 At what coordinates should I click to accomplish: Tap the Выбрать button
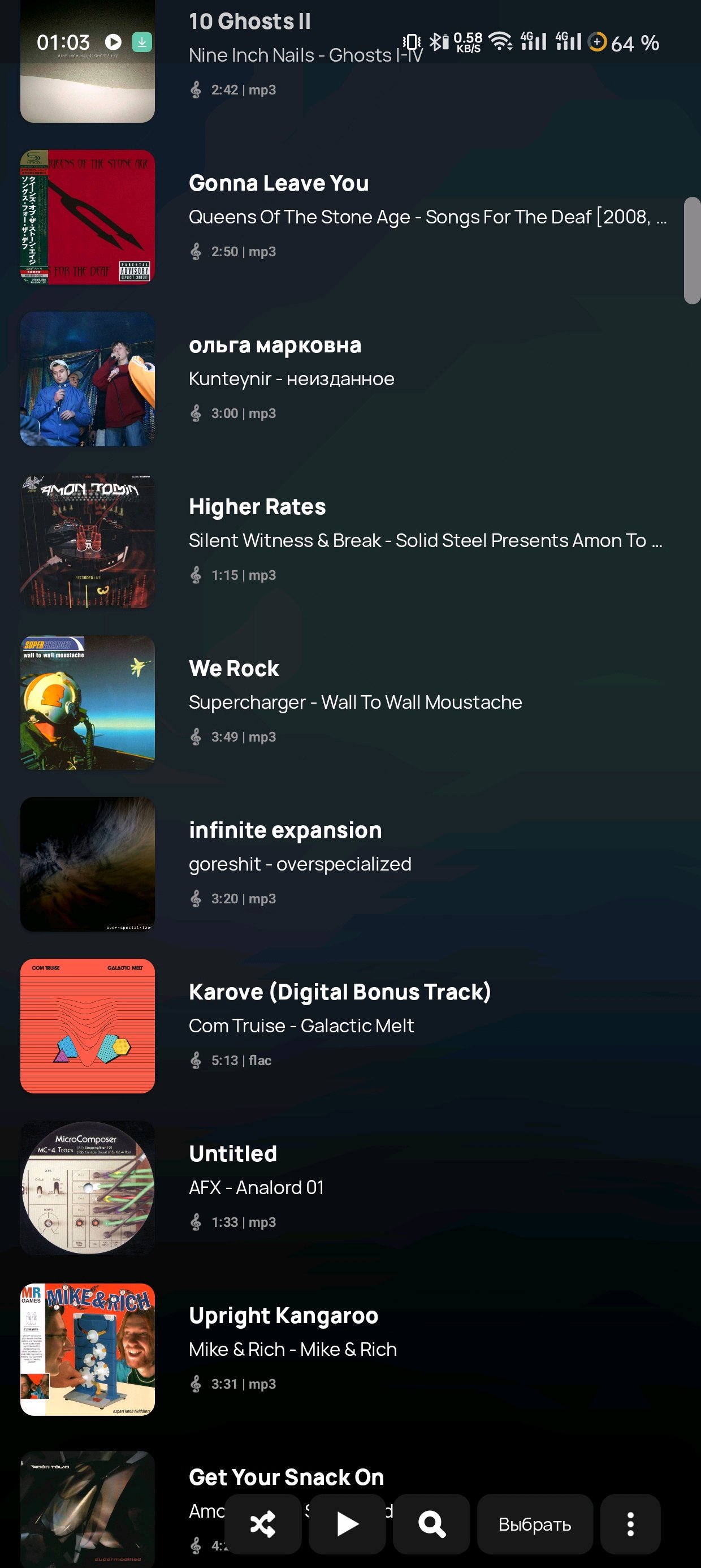point(534,1523)
